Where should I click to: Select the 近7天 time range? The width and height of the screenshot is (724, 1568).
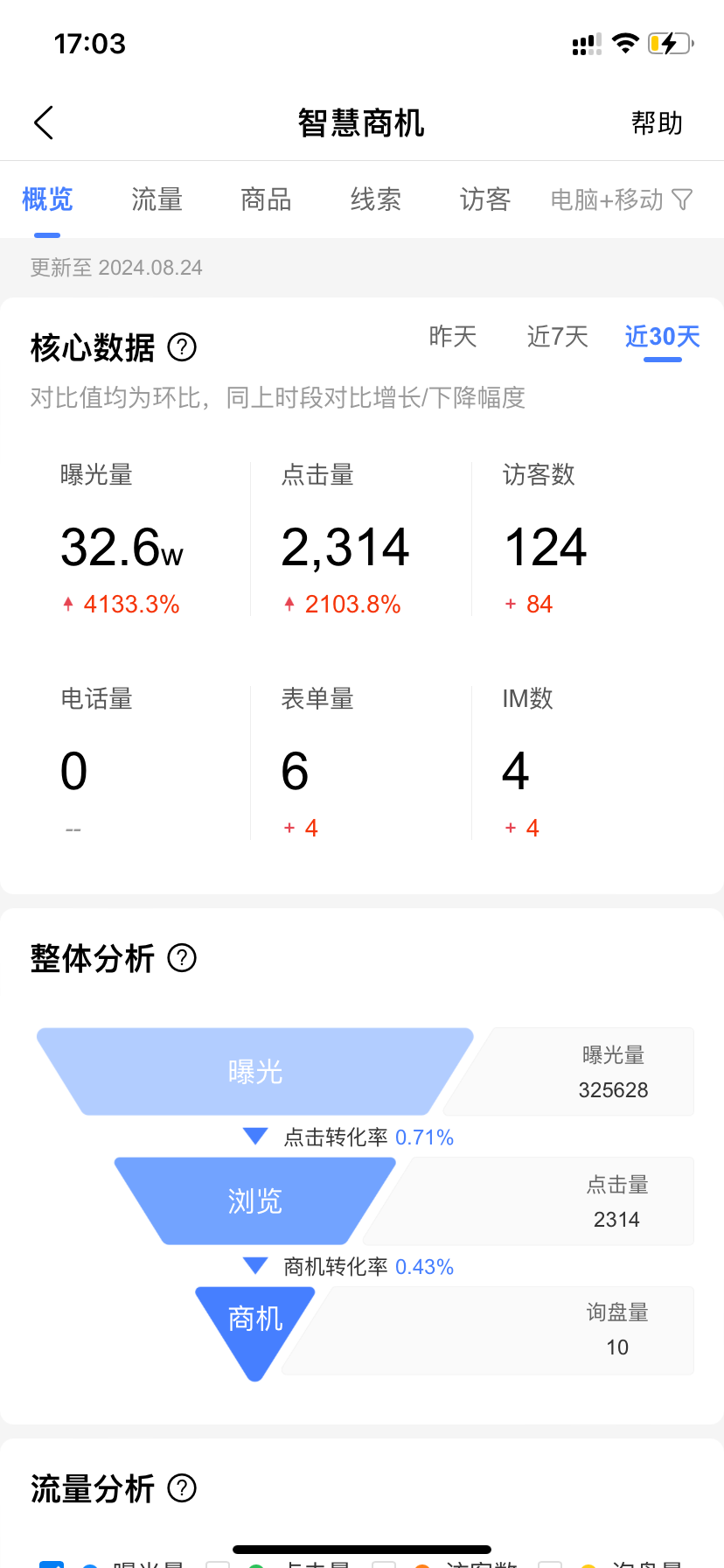click(558, 337)
